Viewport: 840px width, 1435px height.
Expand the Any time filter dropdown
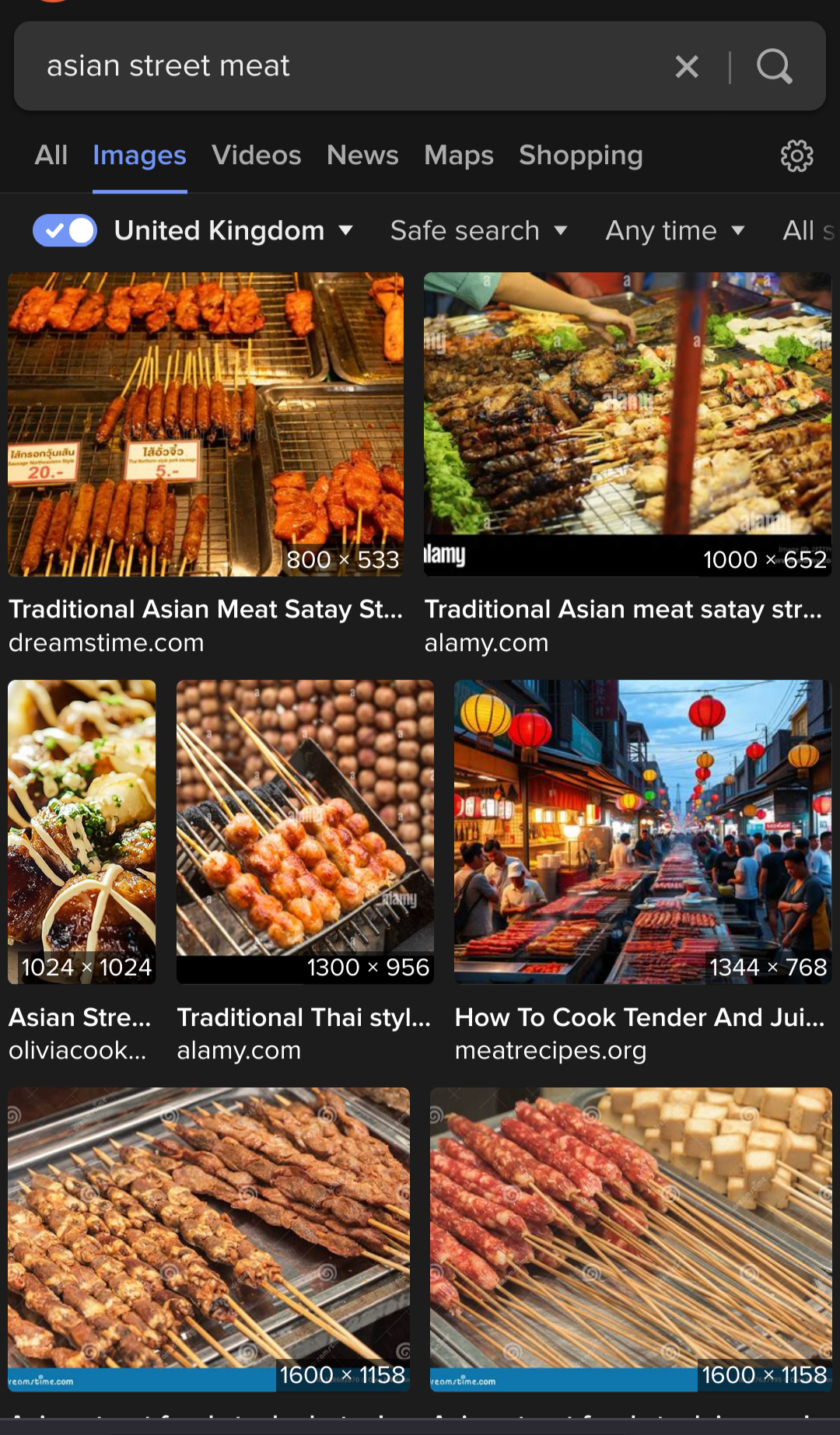click(x=675, y=231)
